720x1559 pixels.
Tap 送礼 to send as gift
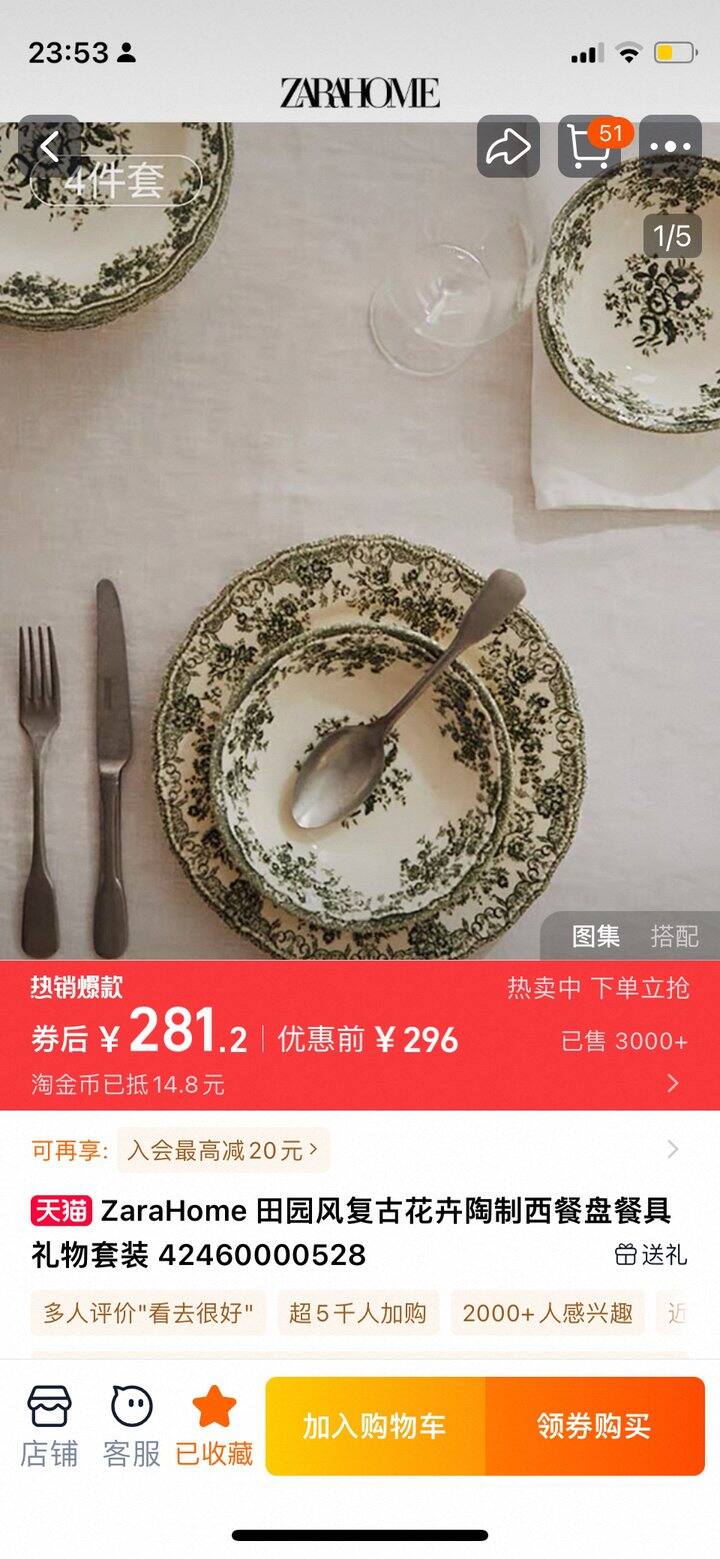(651, 1254)
